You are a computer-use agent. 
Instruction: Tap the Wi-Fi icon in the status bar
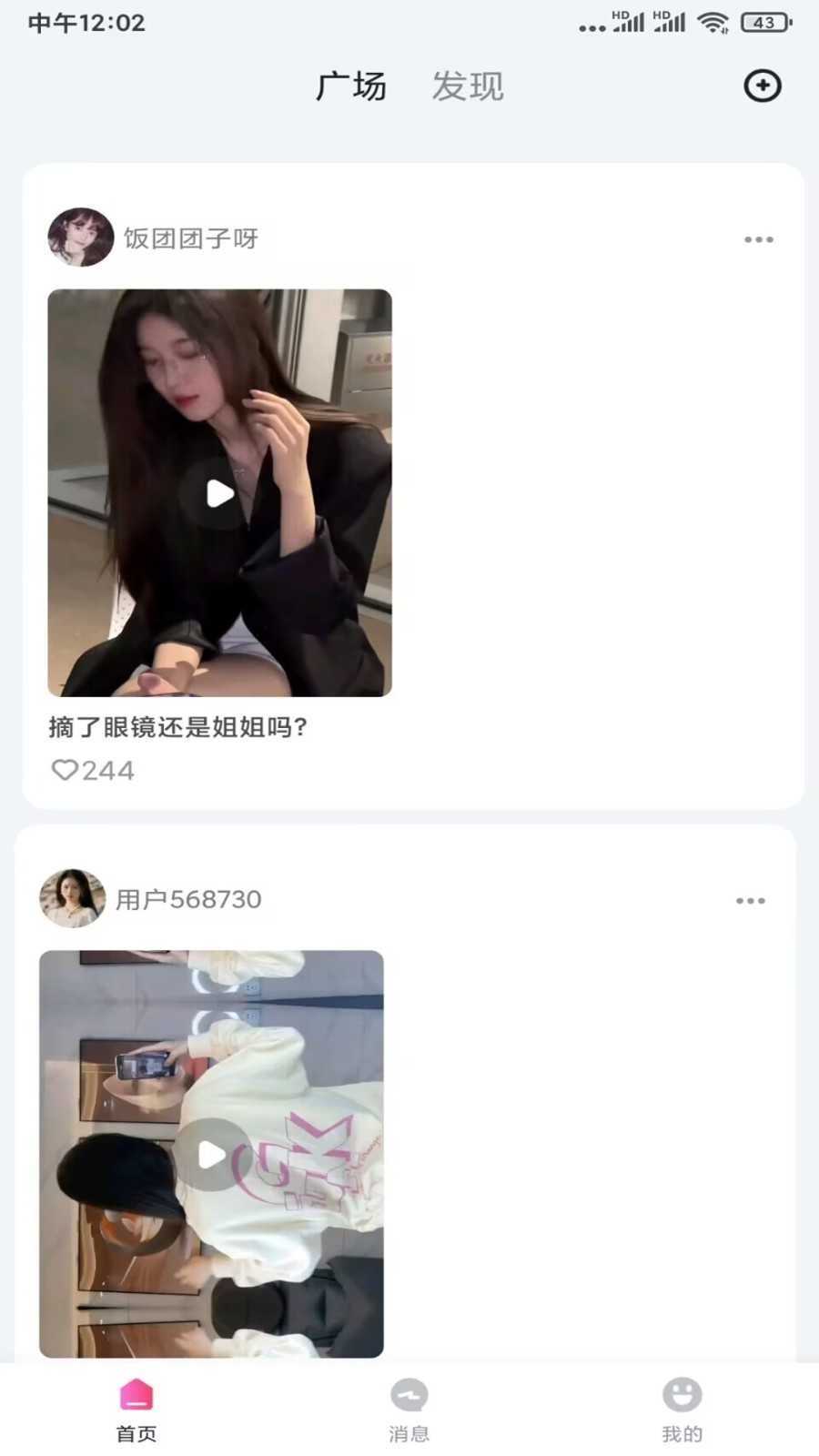coord(718,22)
